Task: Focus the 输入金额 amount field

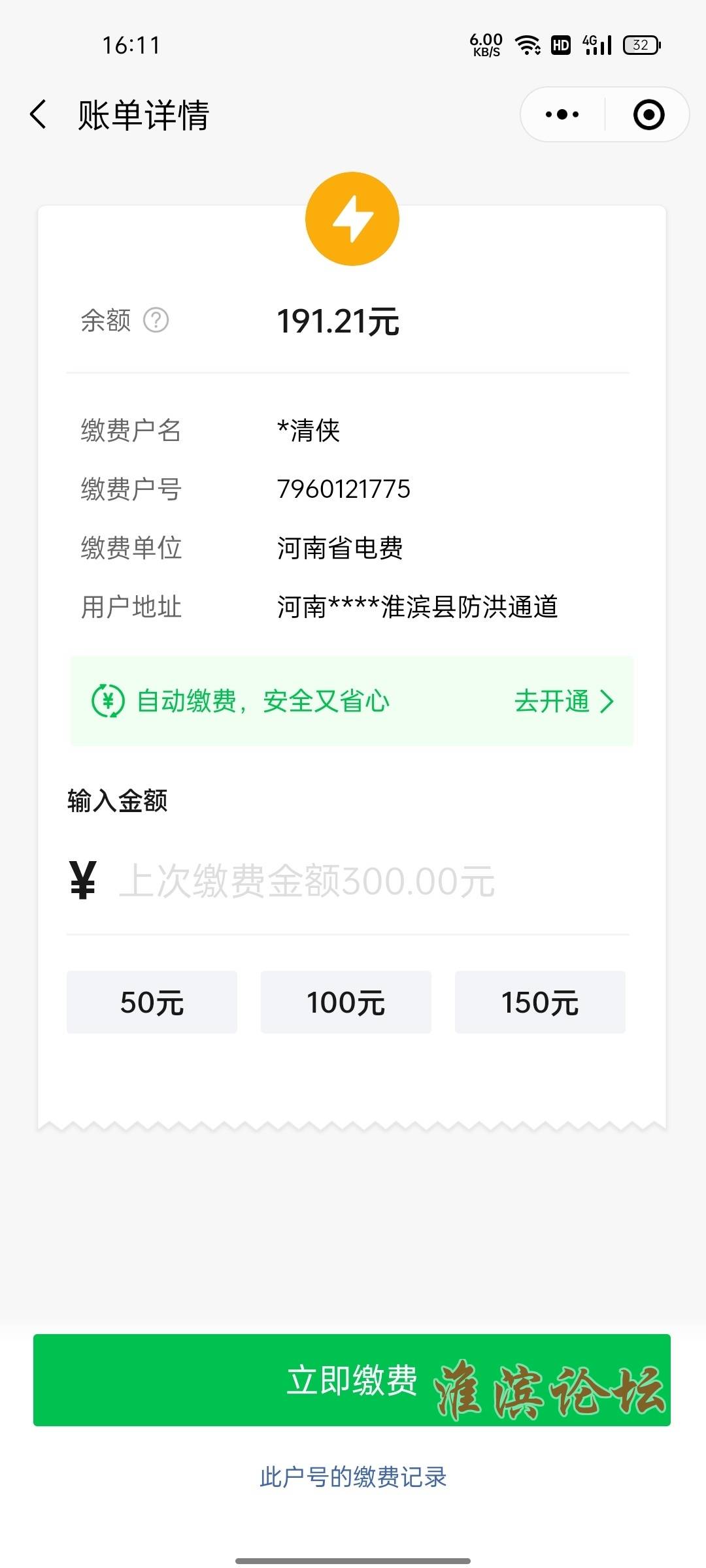Action: click(x=348, y=881)
